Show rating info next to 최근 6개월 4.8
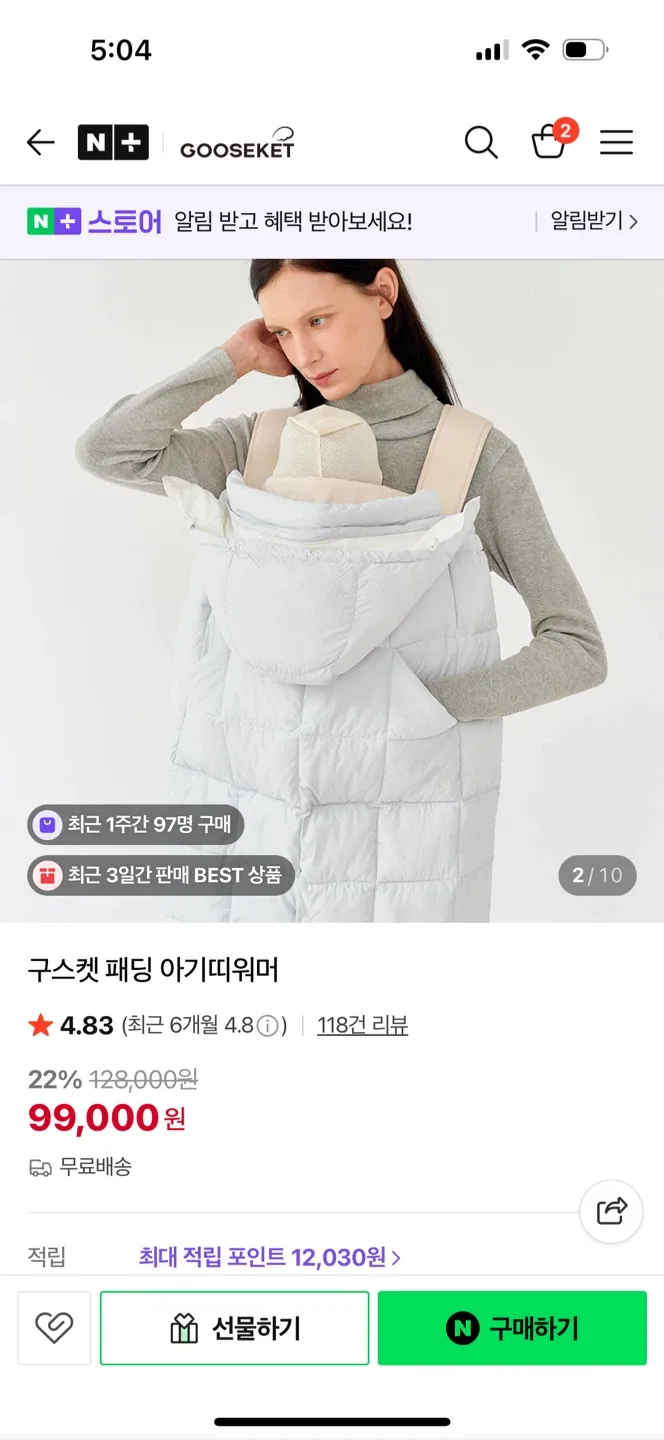The image size is (664, 1440). (x=267, y=1026)
